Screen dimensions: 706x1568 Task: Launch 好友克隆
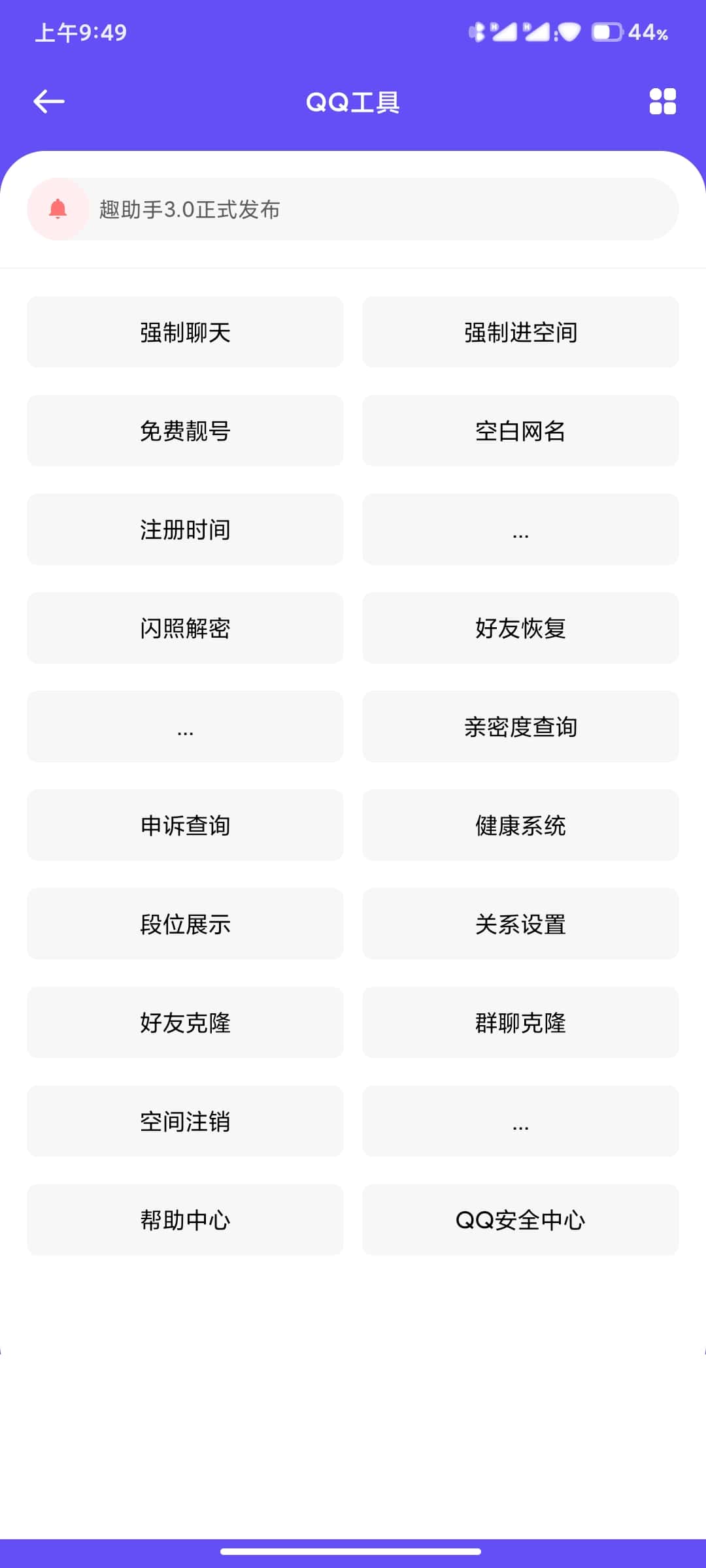[x=185, y=1022]
